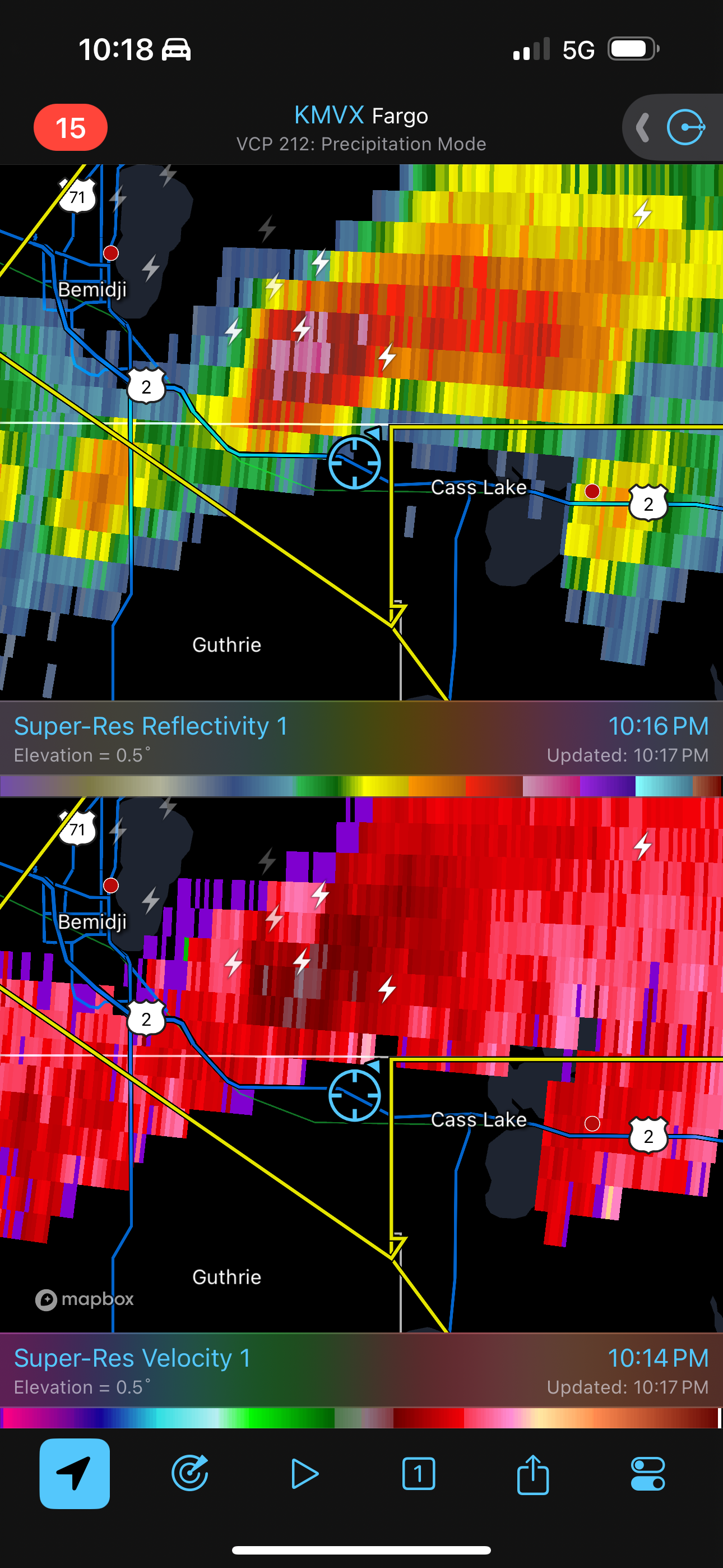Change the product from Super-Res Velocity 1

coord(133,1359)
